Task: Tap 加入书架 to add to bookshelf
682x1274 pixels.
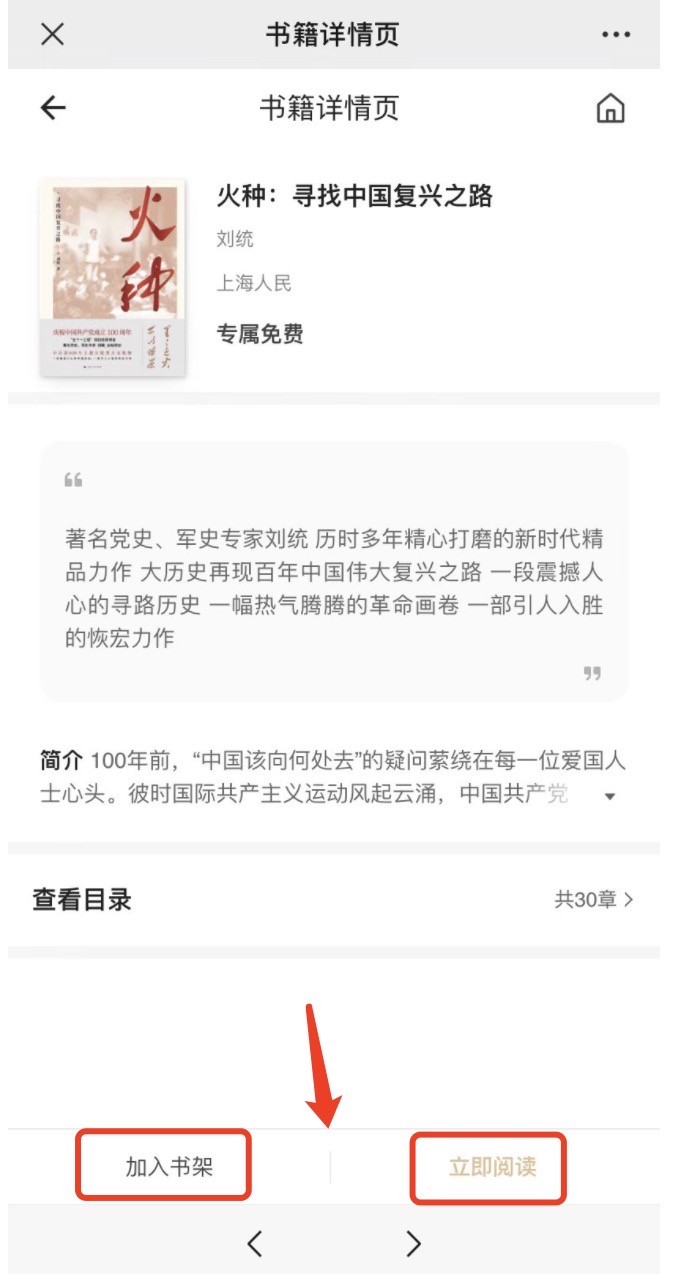Action: point(169,1167)
